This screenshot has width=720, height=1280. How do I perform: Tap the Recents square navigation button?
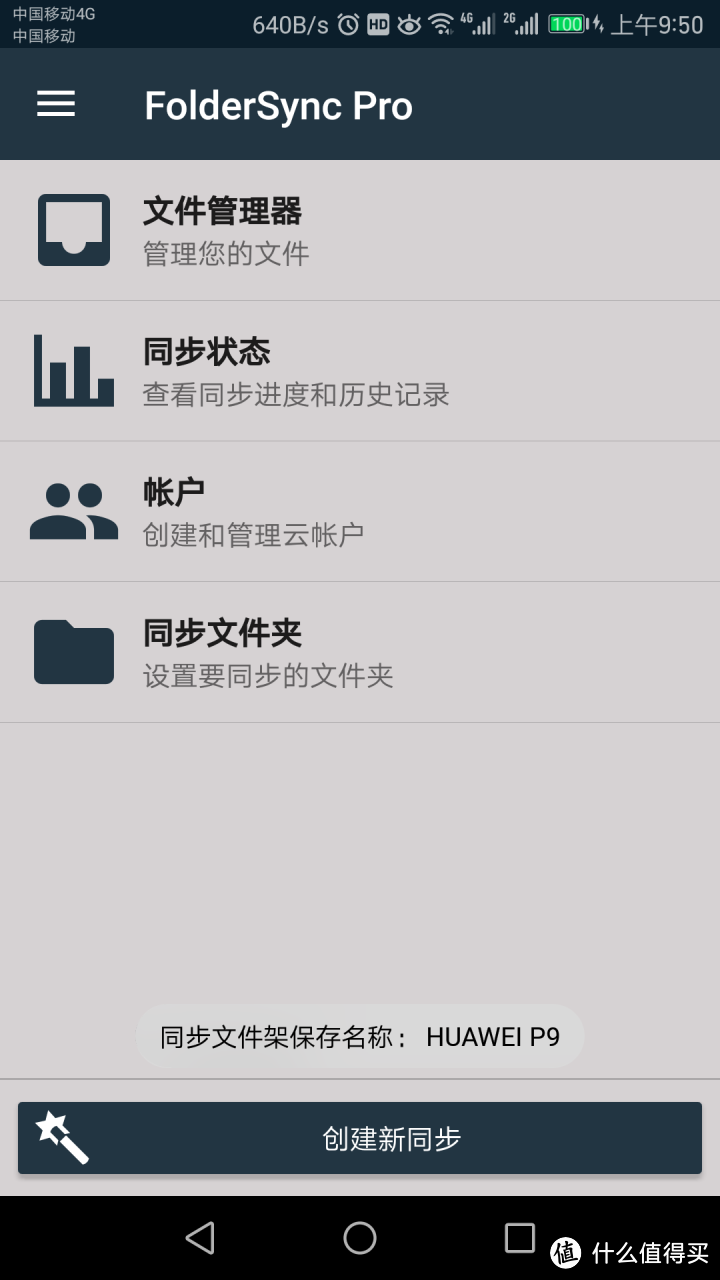[520, 1238]
